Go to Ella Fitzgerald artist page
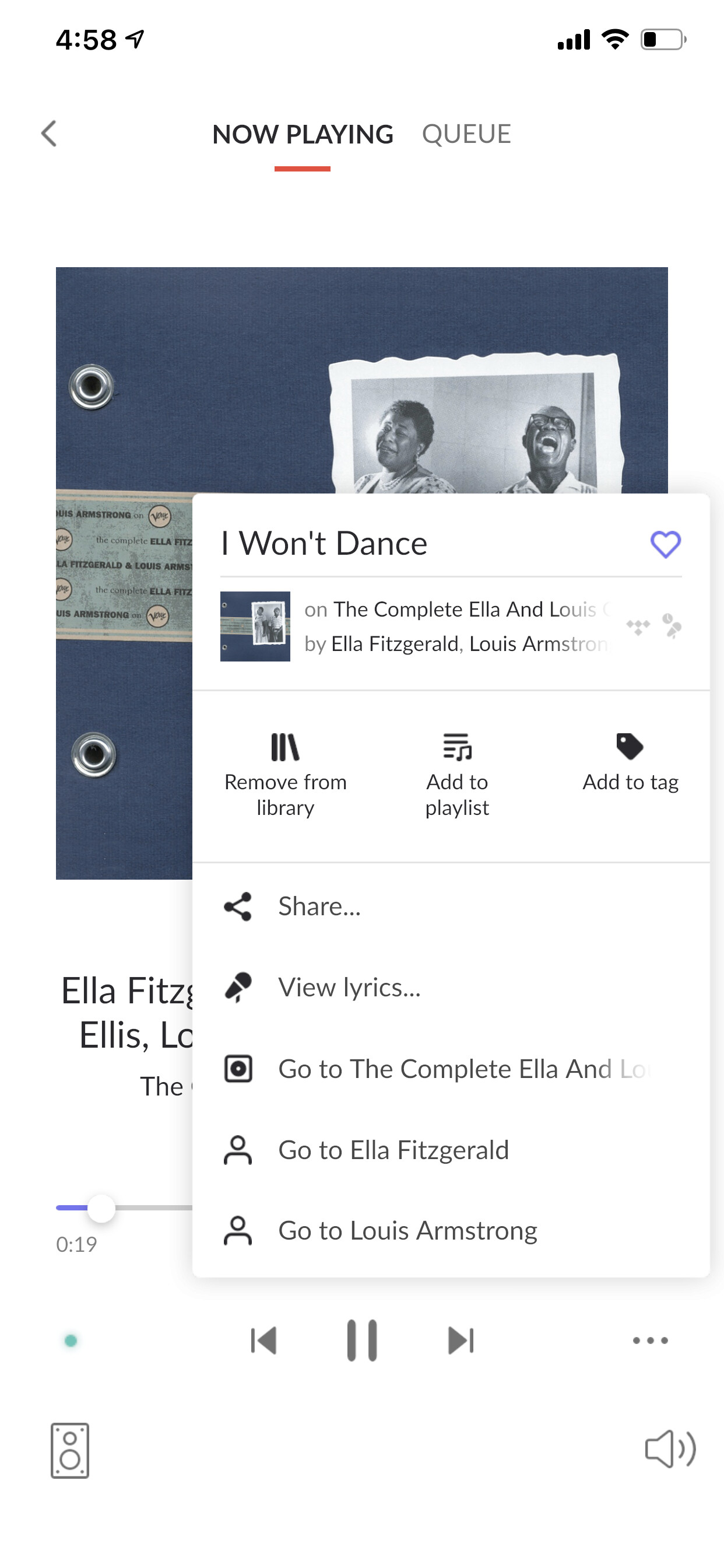 coord(451,1149)
